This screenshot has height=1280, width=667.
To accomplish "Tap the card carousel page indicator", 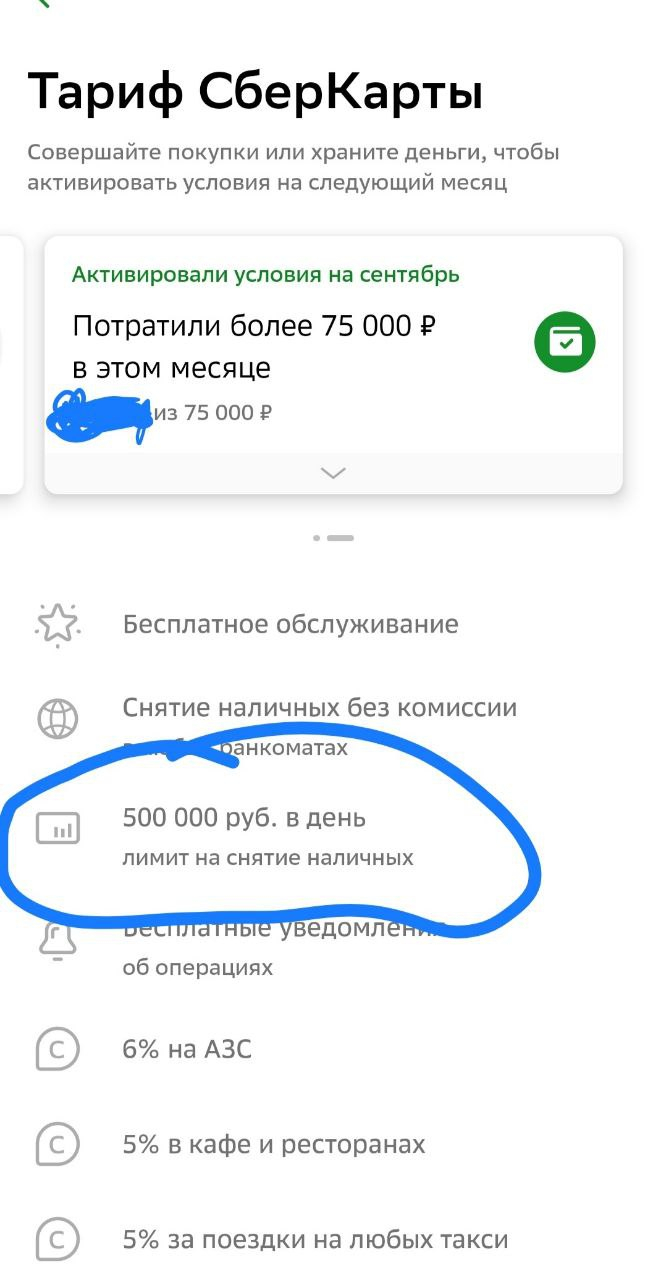I will point(333,538).
